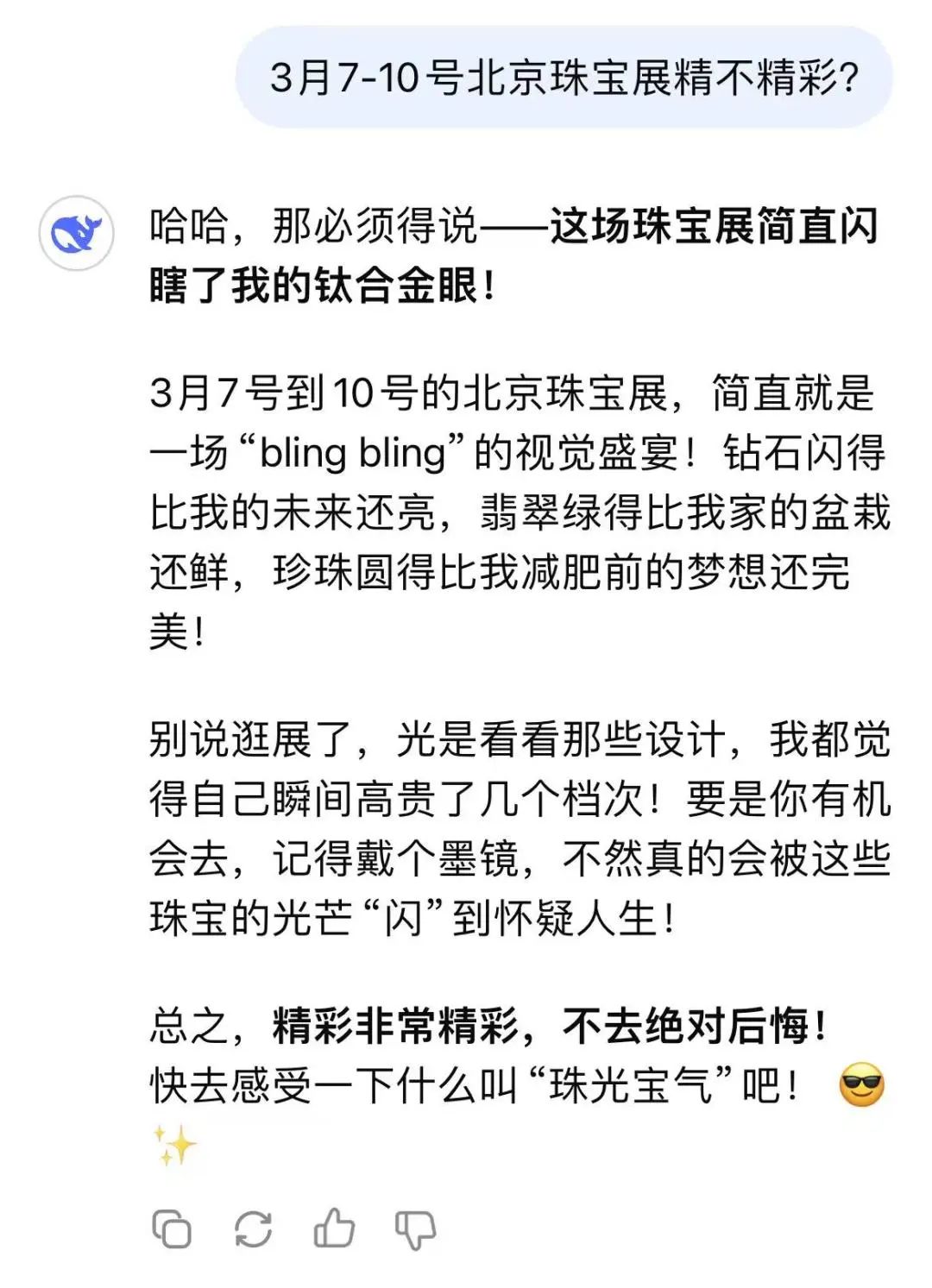932x1288 pixels.
Task: Give the response a thumbs down
Action: pos(414,1228)
